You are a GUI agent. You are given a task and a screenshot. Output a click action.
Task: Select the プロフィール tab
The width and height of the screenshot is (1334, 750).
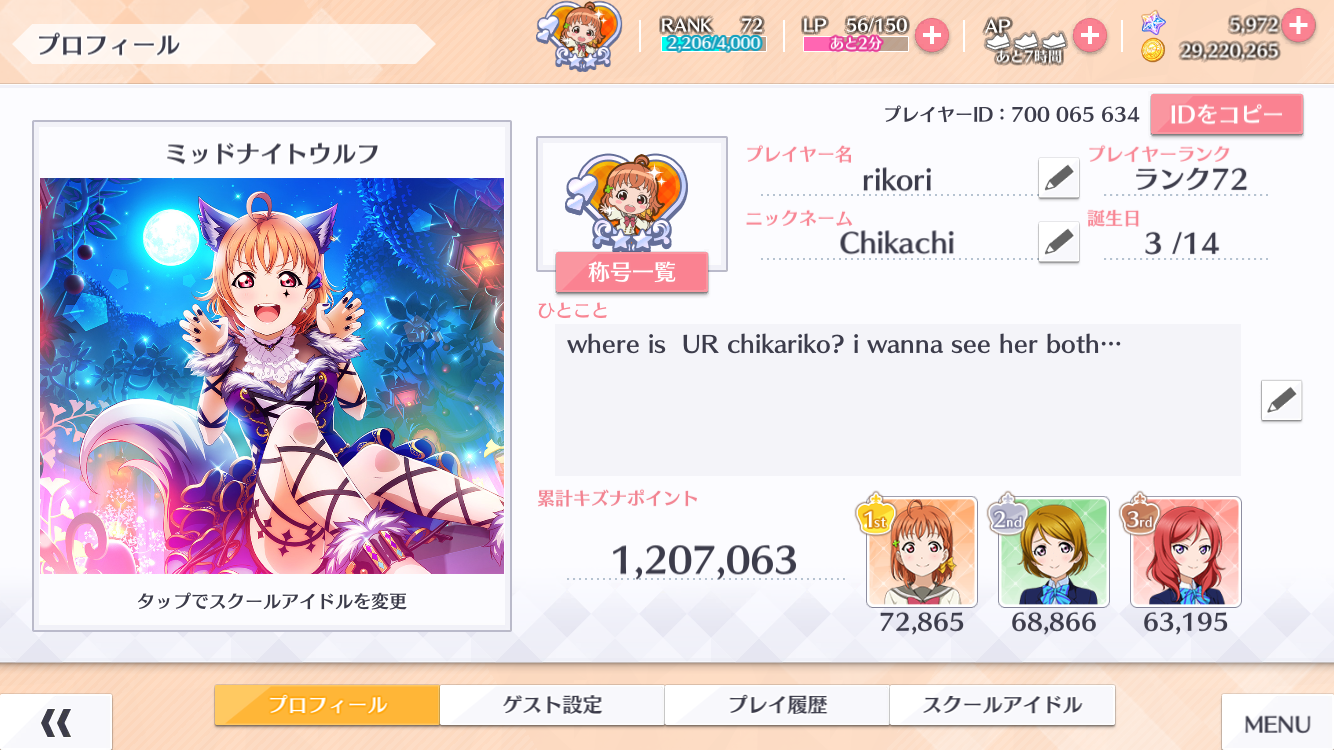[x=327, y=705]
